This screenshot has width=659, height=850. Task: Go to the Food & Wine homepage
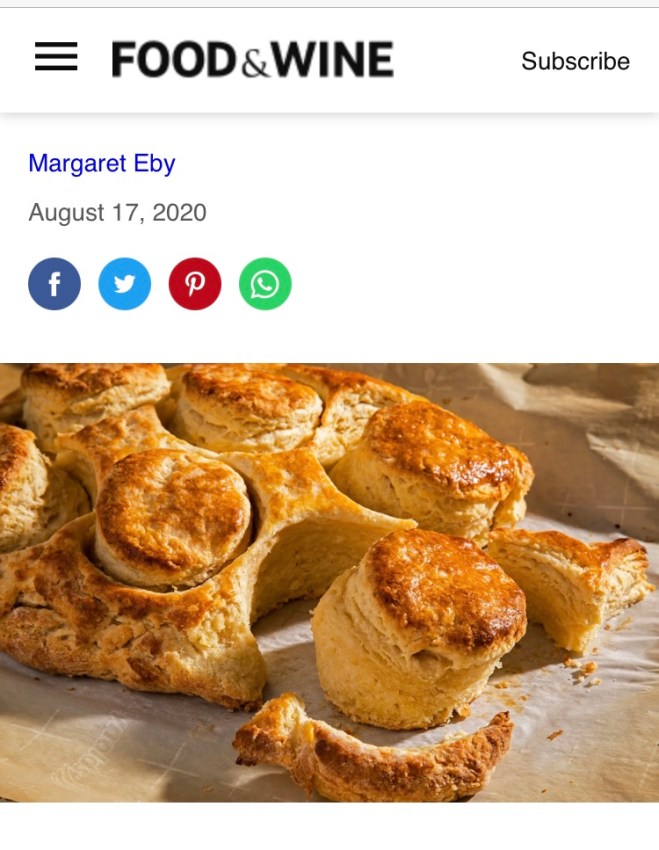click(252, 60)
